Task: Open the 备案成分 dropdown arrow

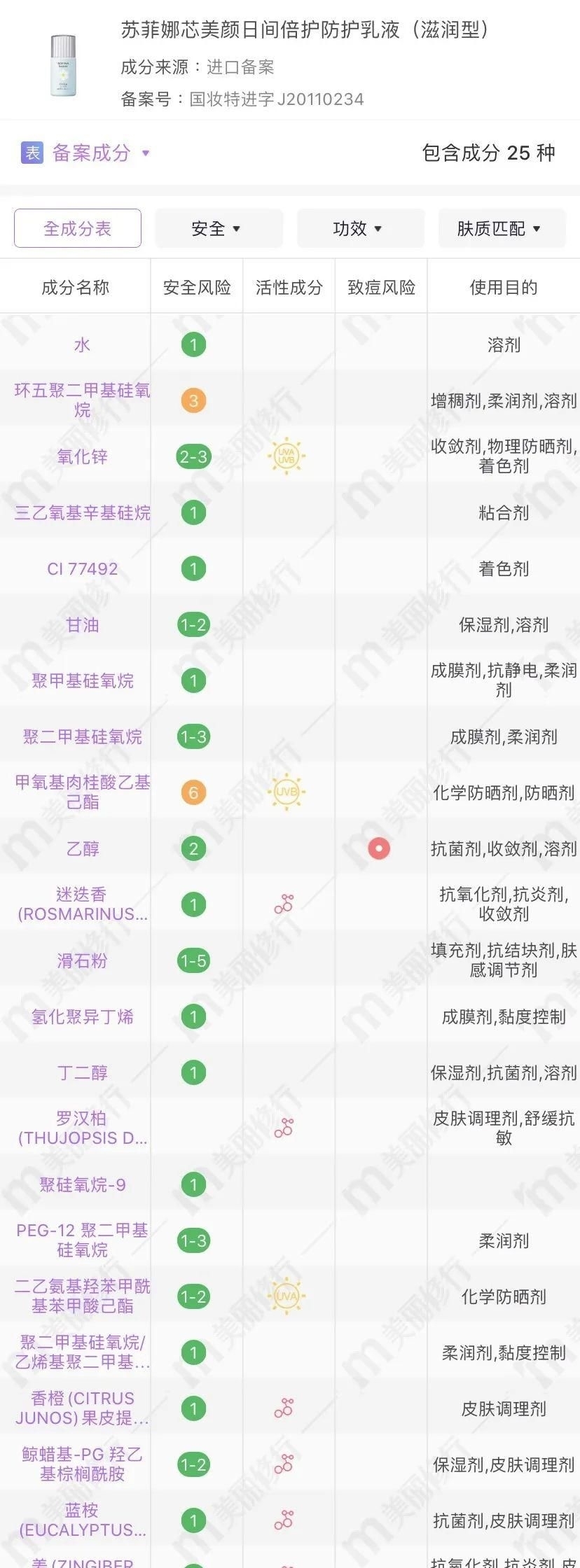Action: [145, 155]
